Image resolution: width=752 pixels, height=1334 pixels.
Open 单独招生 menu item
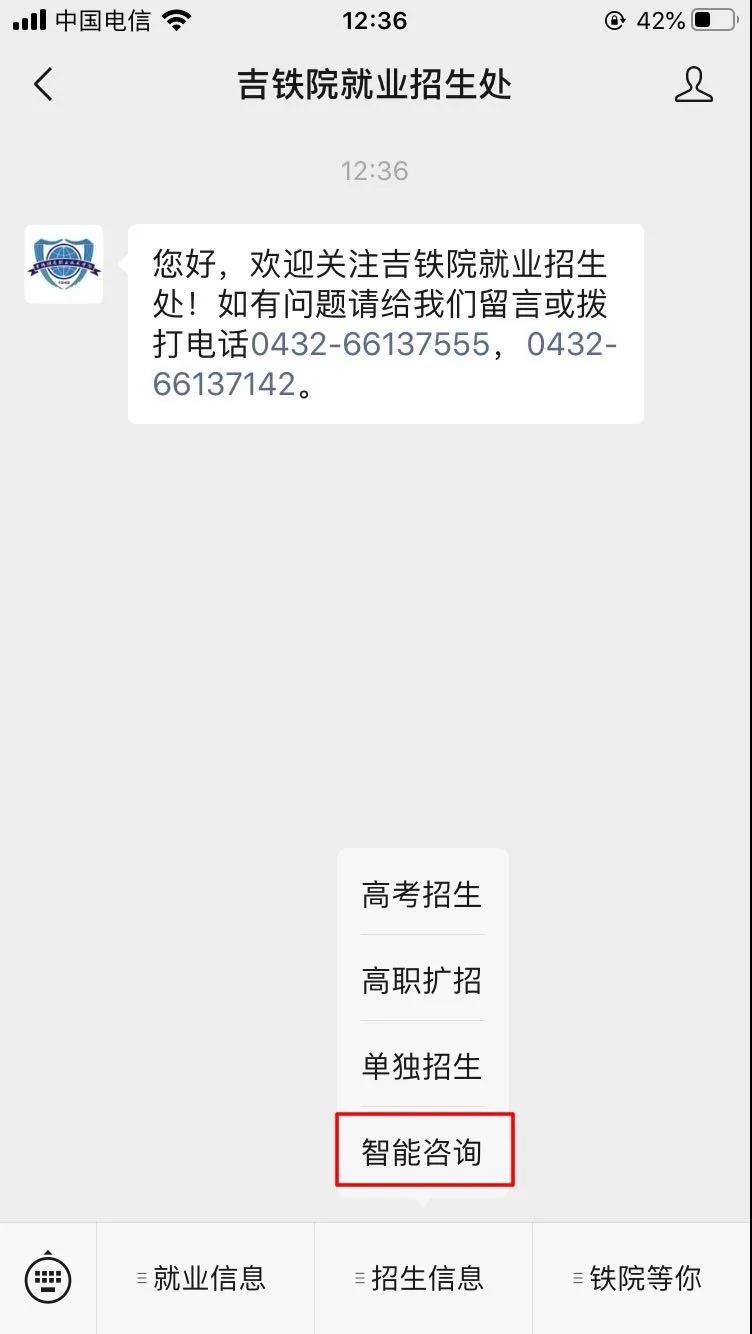tap(422, 1066)
